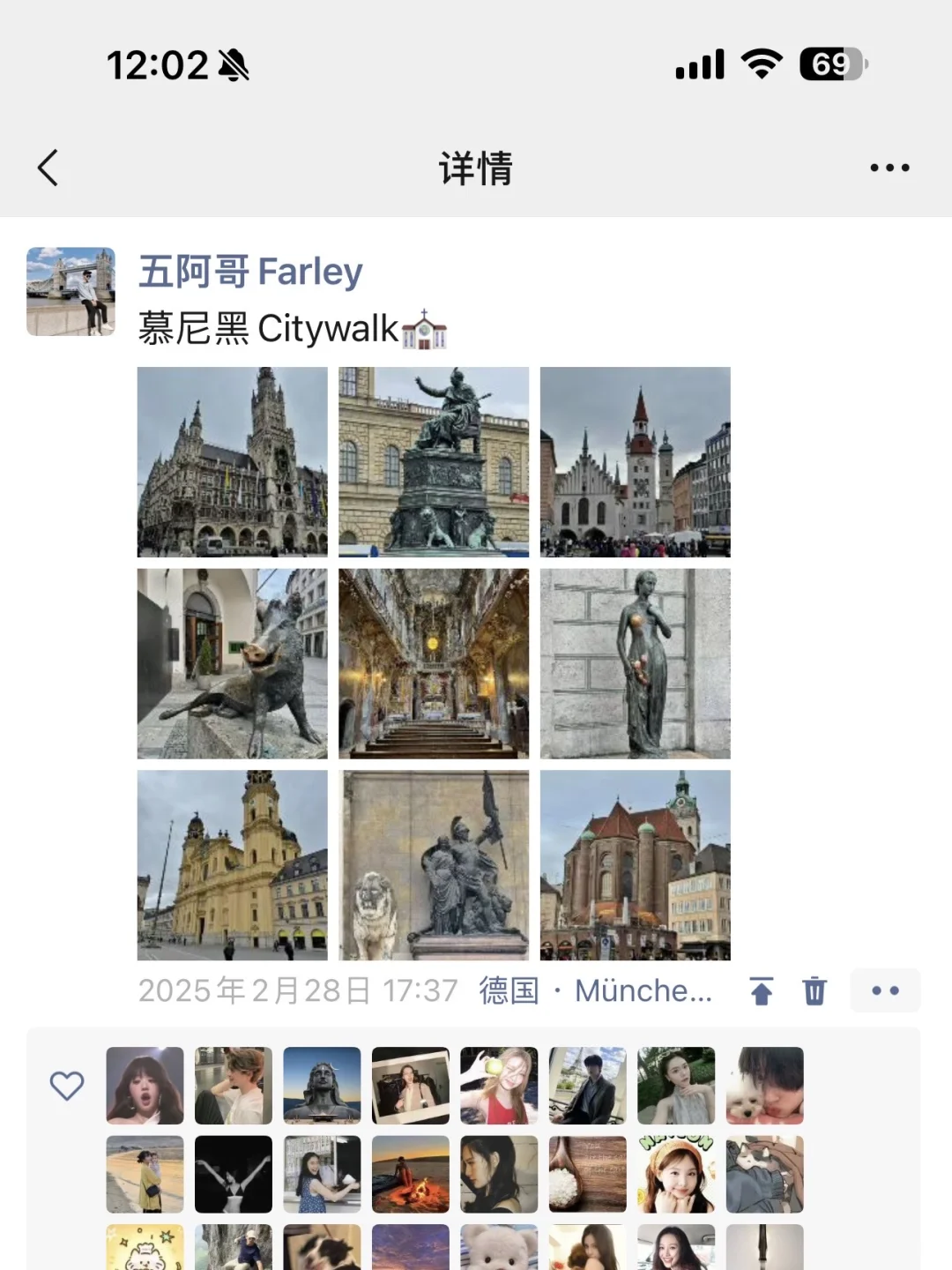View the New Town Hall tower photo

[233, 462]
